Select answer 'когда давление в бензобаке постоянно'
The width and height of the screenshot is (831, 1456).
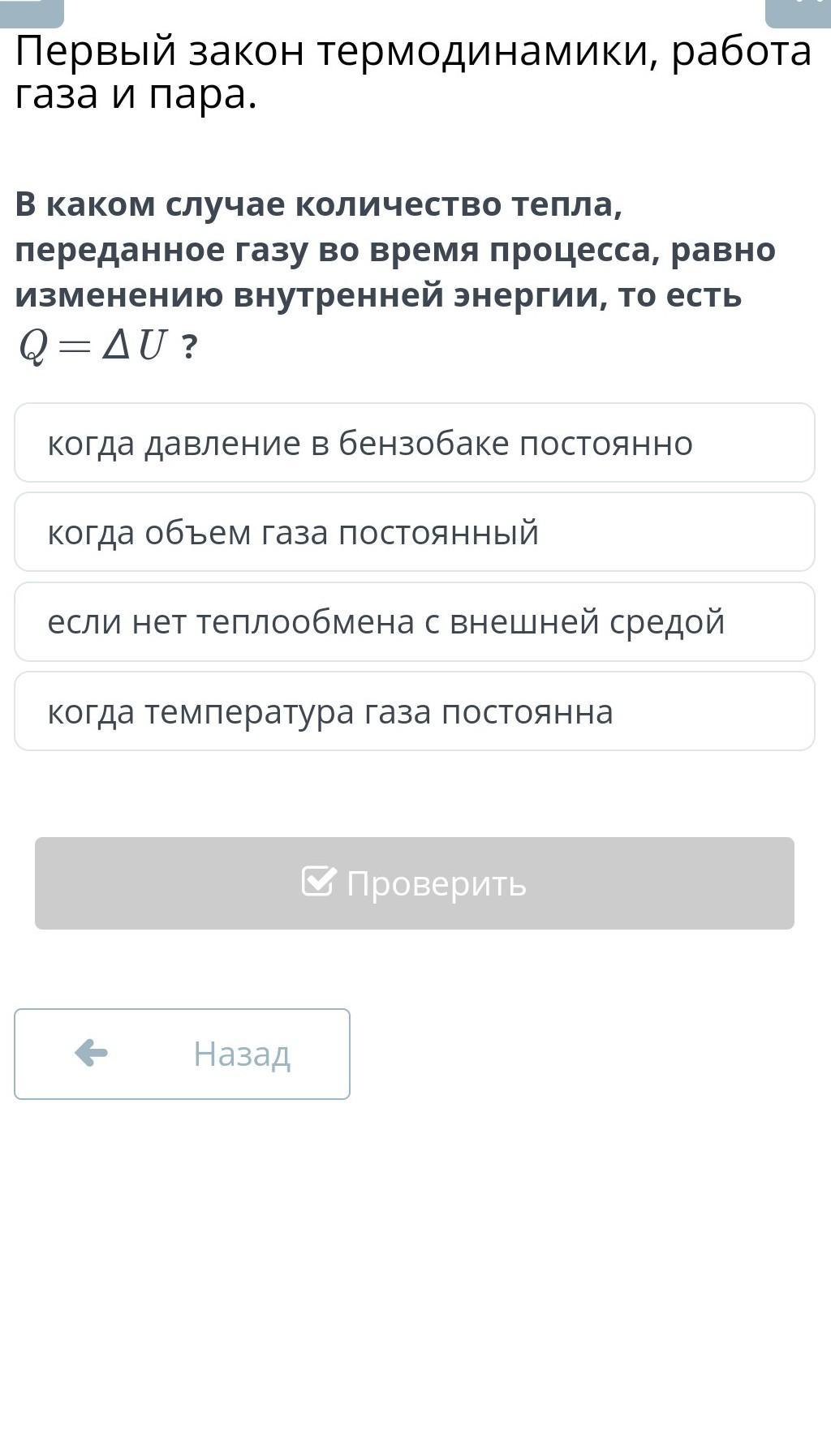point(415,443)
